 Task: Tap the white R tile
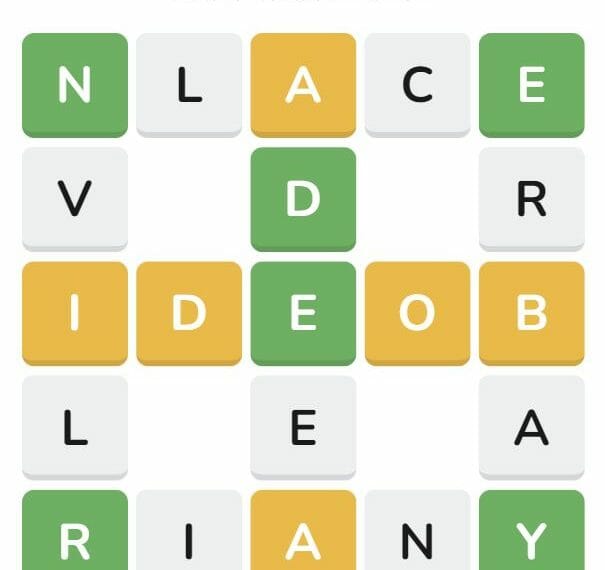click(531, 199)
